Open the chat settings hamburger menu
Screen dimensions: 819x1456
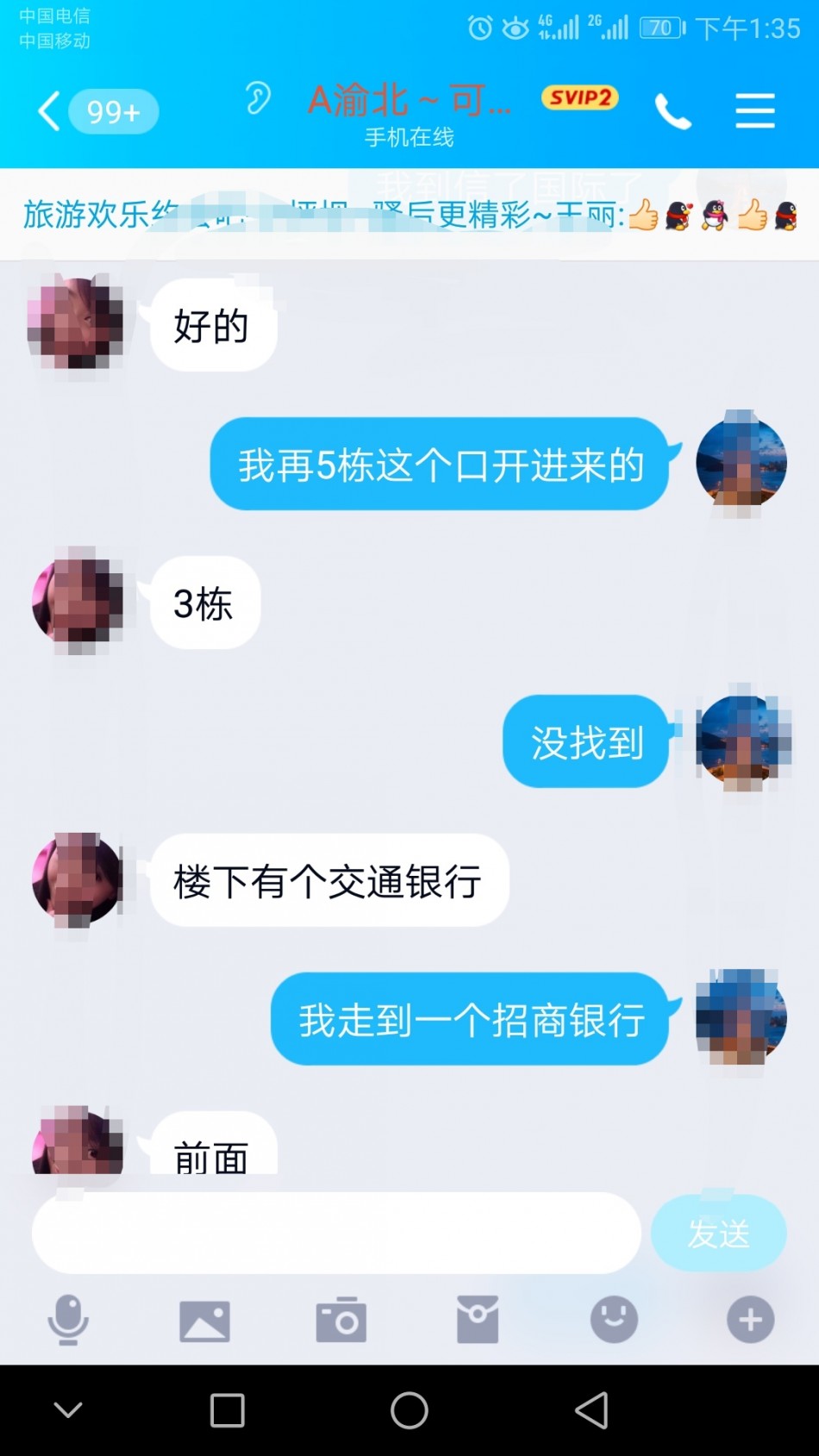pos(755,111)
